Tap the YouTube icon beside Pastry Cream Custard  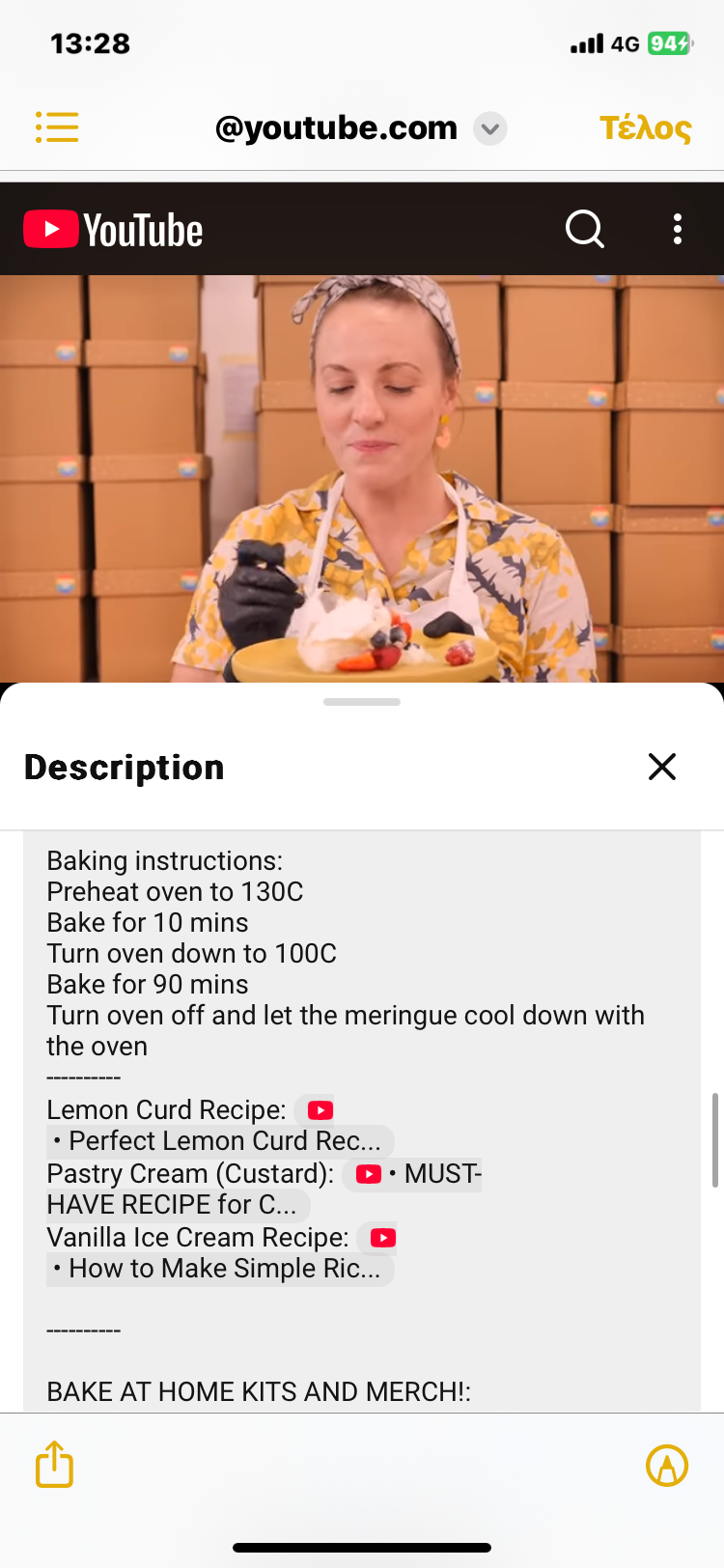368,1174
